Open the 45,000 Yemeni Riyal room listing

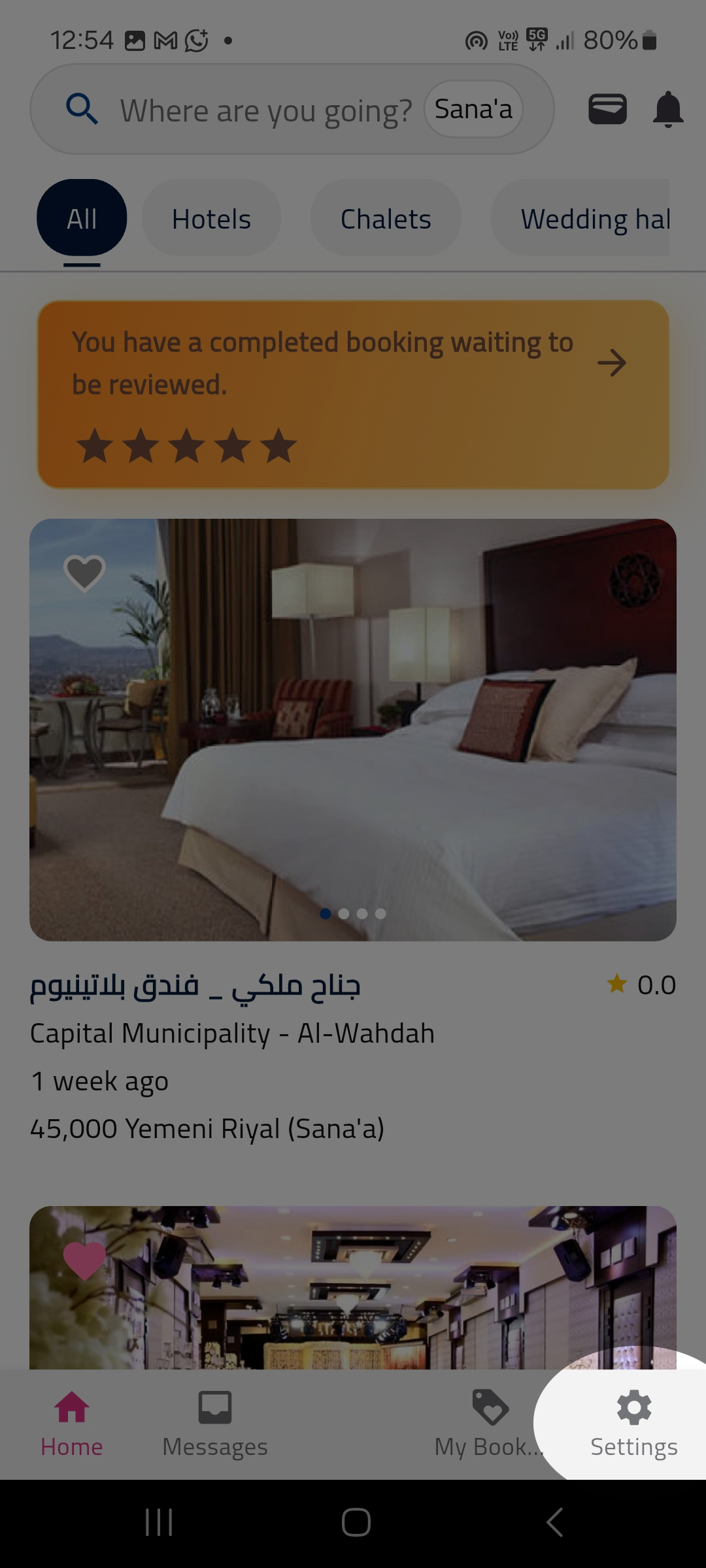353,729
